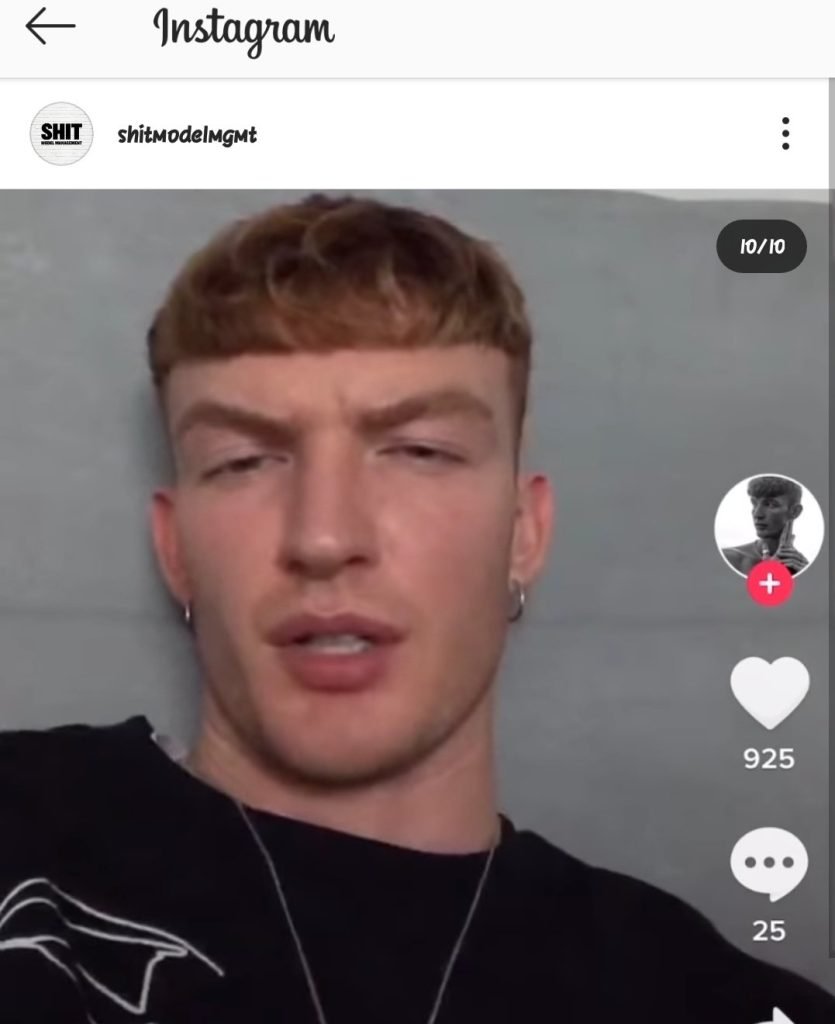This screenshot has height=1024, width=835.
Task: Go back using the top arrow
Action: [50, 27]
